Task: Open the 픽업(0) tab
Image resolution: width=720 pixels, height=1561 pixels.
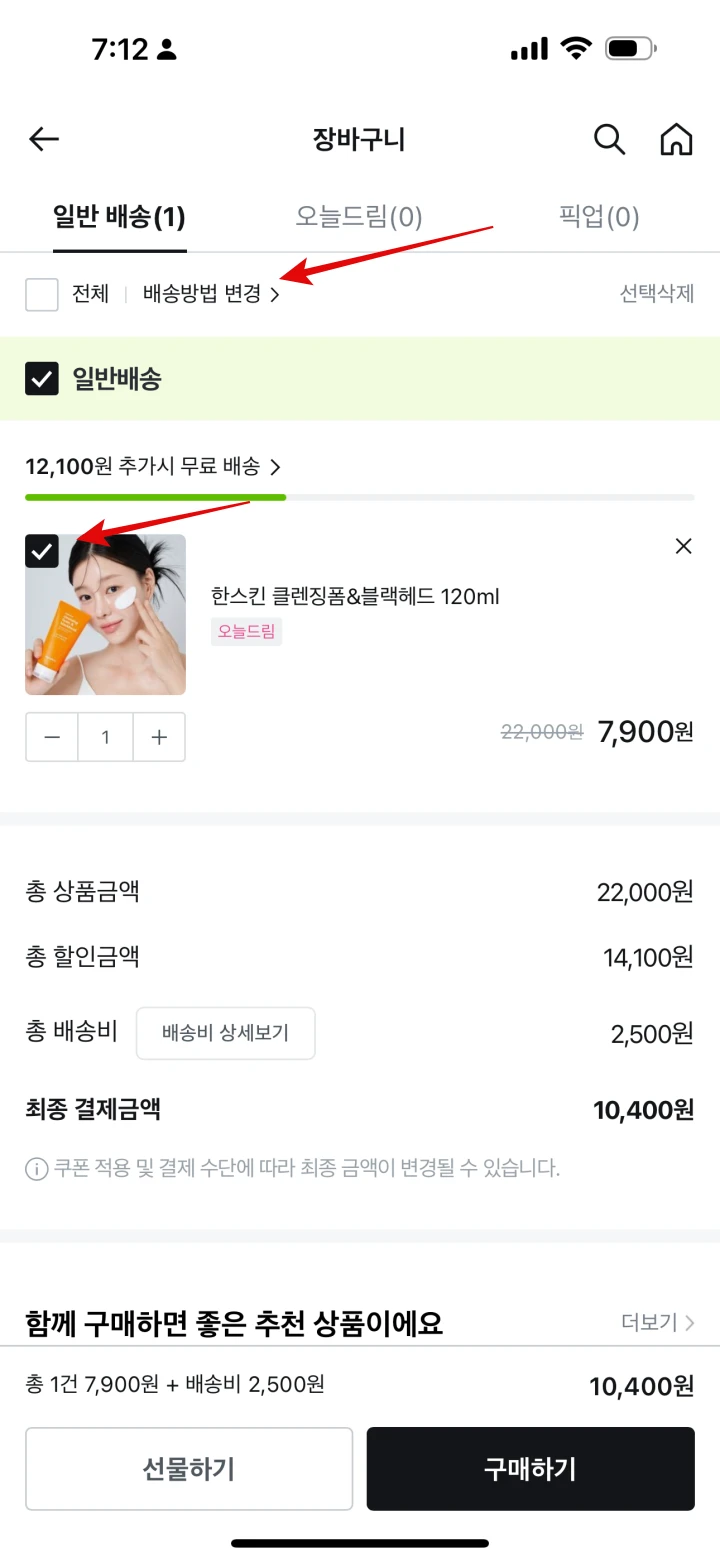Action: [x=597, y=217]
